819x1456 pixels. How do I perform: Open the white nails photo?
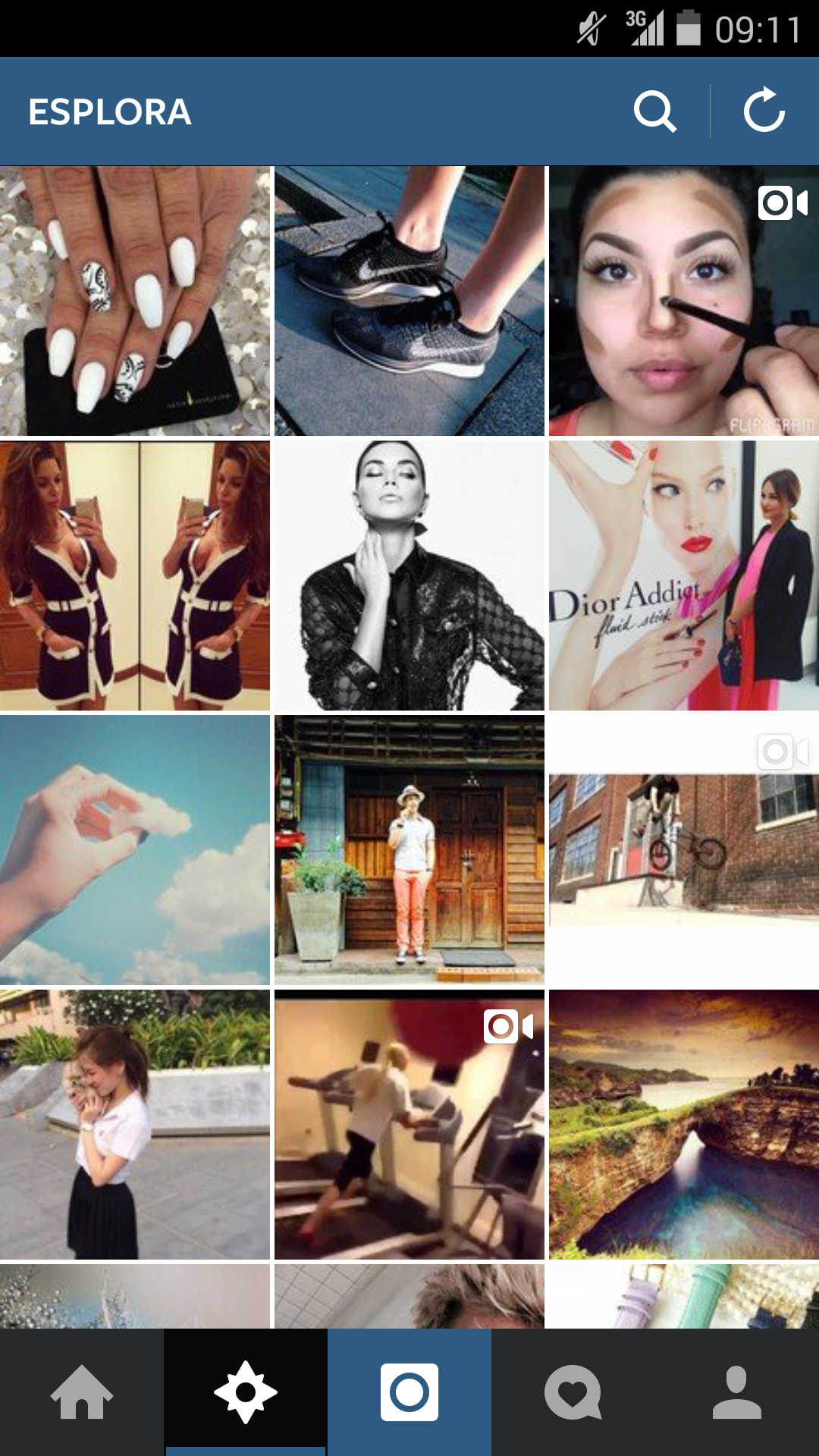pos(135,301)
